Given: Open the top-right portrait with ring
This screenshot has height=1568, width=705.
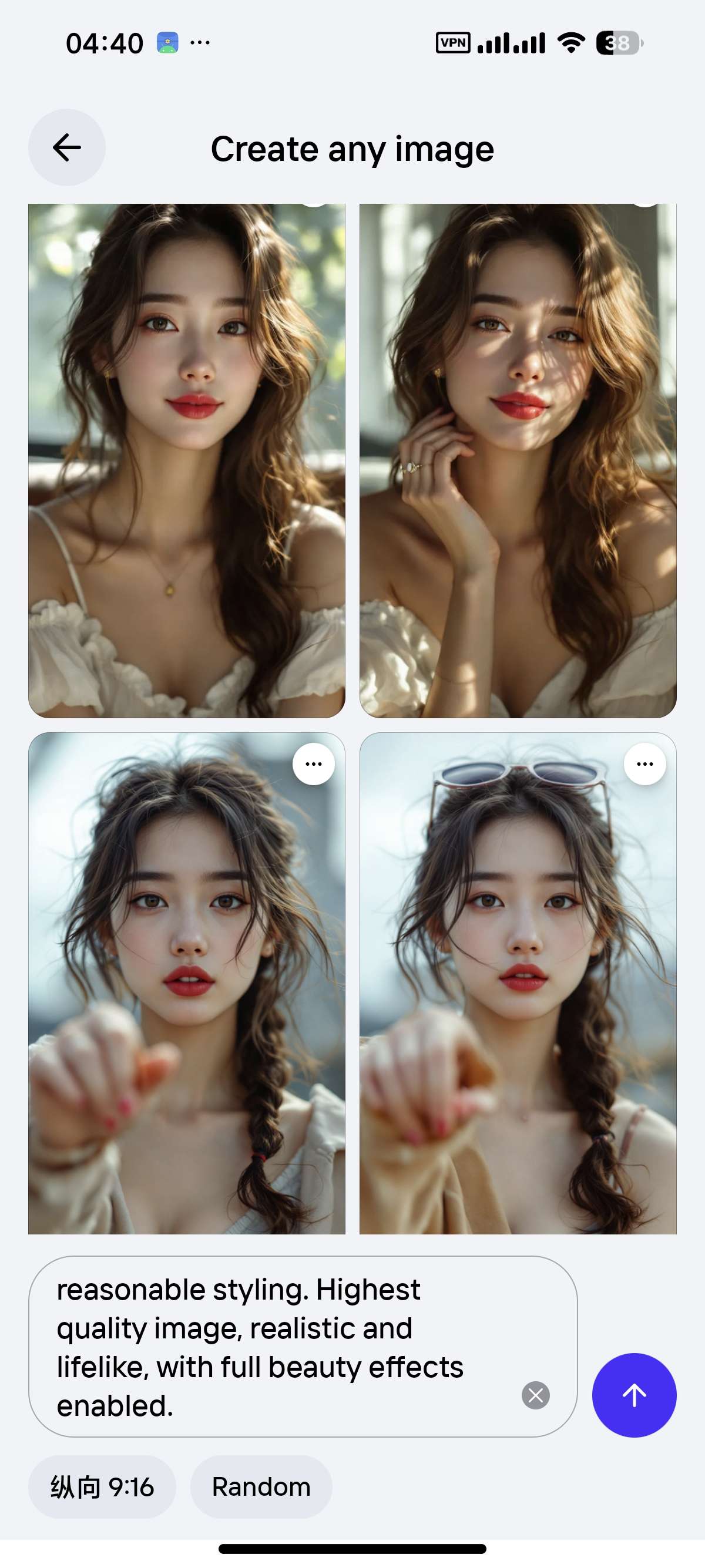Looking at the screenshot, I should click(518, 461).
